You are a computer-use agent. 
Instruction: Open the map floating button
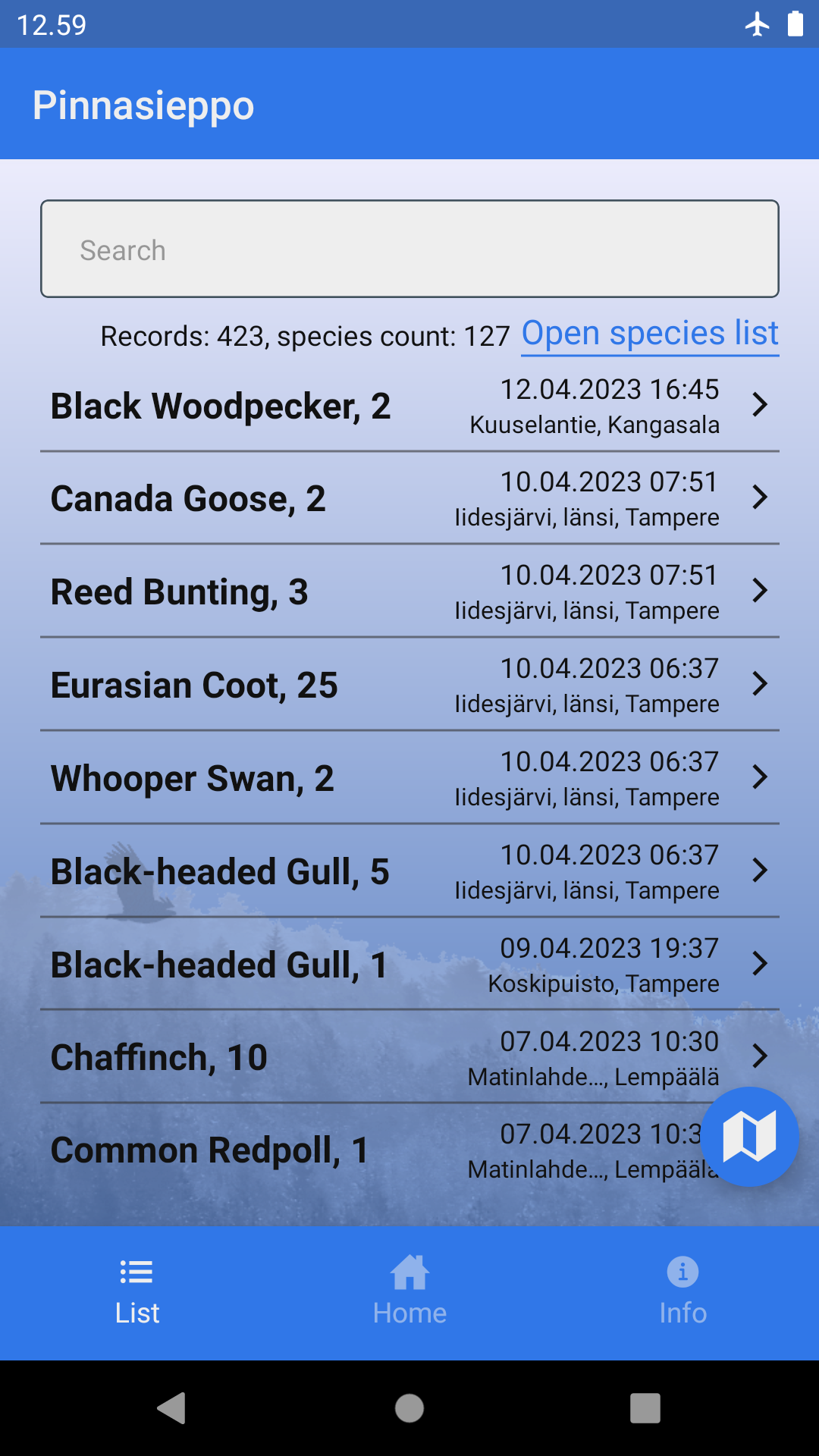coord(749,1136)
